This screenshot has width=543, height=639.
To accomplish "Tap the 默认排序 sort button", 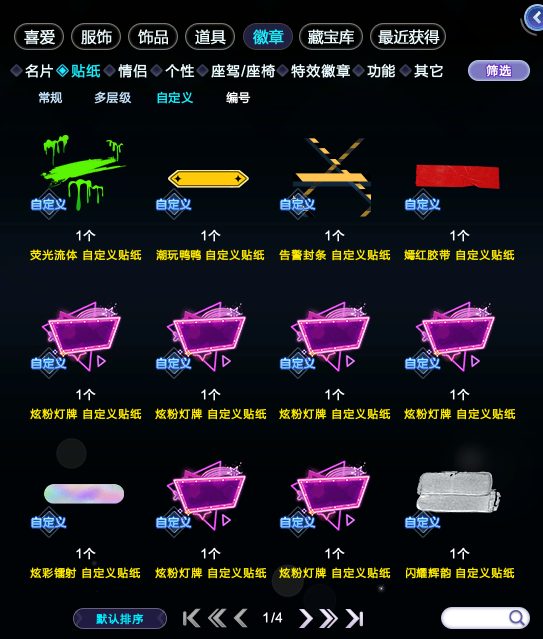I will pyautogui.click(x=120, y=619).
